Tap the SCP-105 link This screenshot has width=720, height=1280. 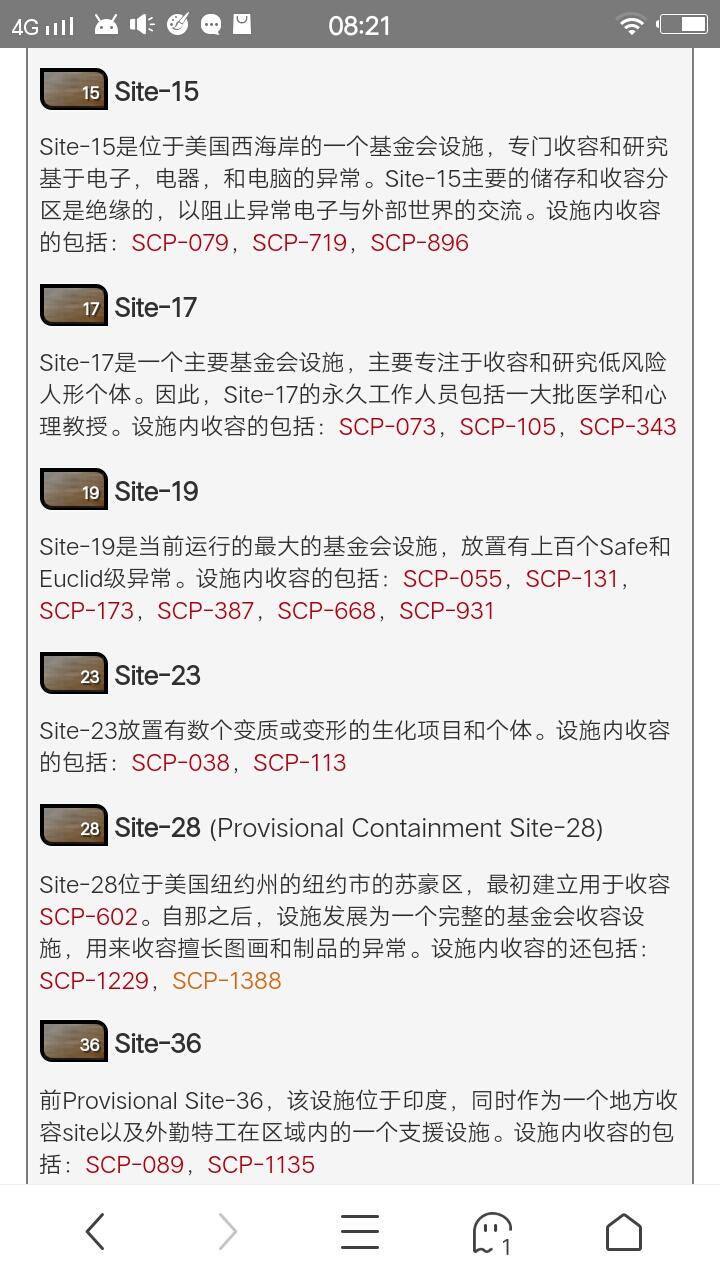point(507,427)
